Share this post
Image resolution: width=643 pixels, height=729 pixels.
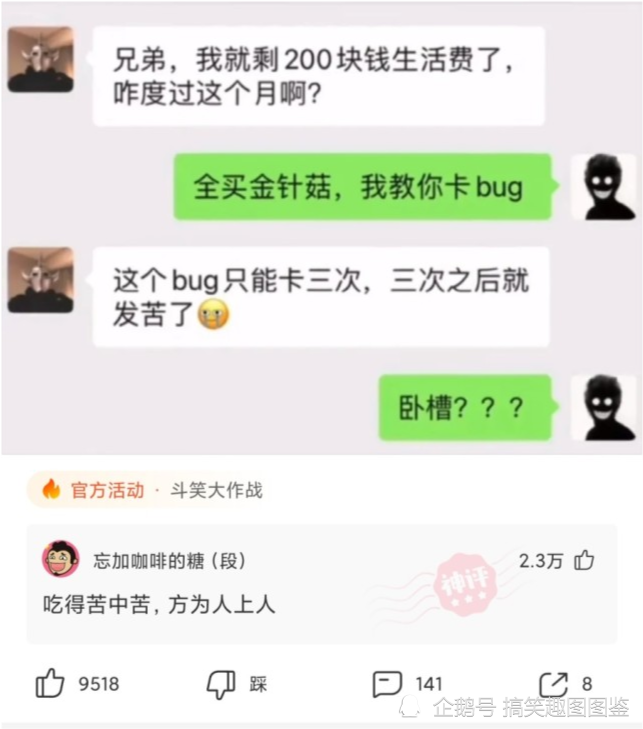[553, 683]
